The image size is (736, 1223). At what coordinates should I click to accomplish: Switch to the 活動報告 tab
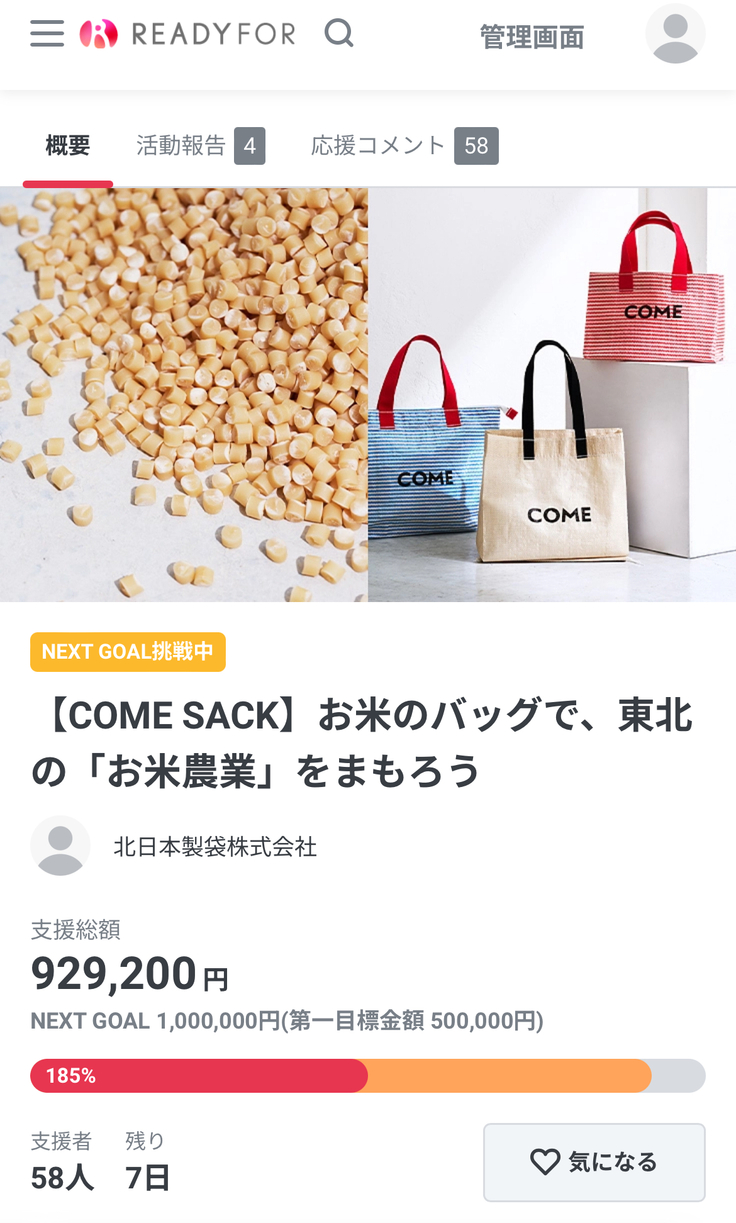(x=199, y=146)
